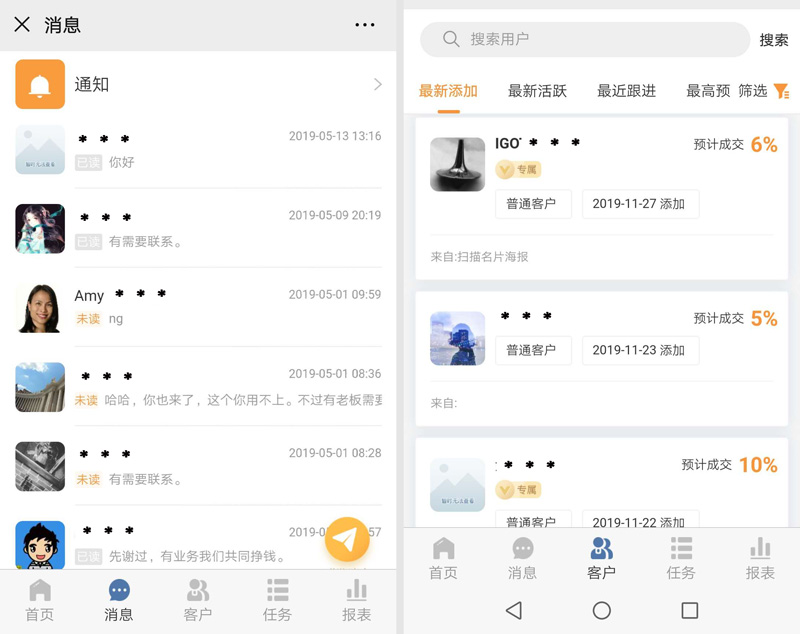The width and height of the screenshot is (800, 634).
Task: Open the chat with Amy
Action: [x=198, y=307]
